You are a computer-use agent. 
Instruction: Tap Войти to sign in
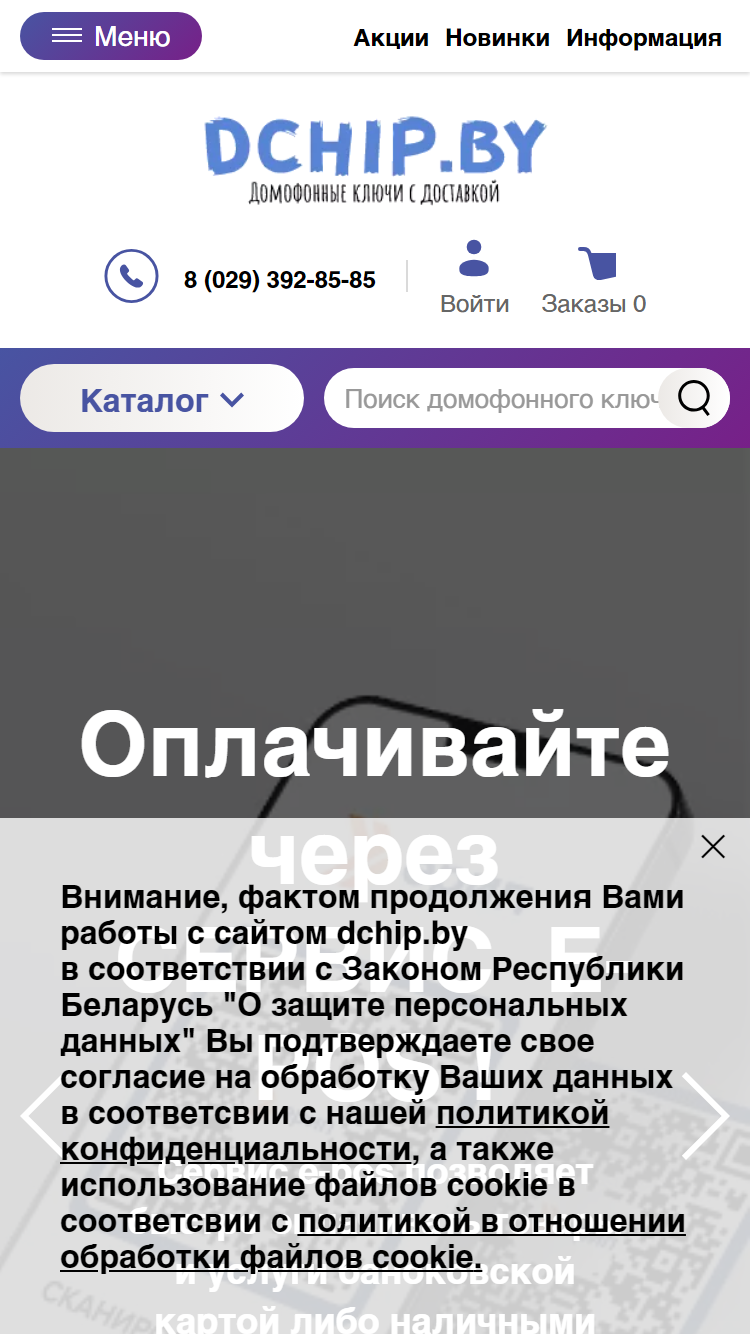point(474,278)
